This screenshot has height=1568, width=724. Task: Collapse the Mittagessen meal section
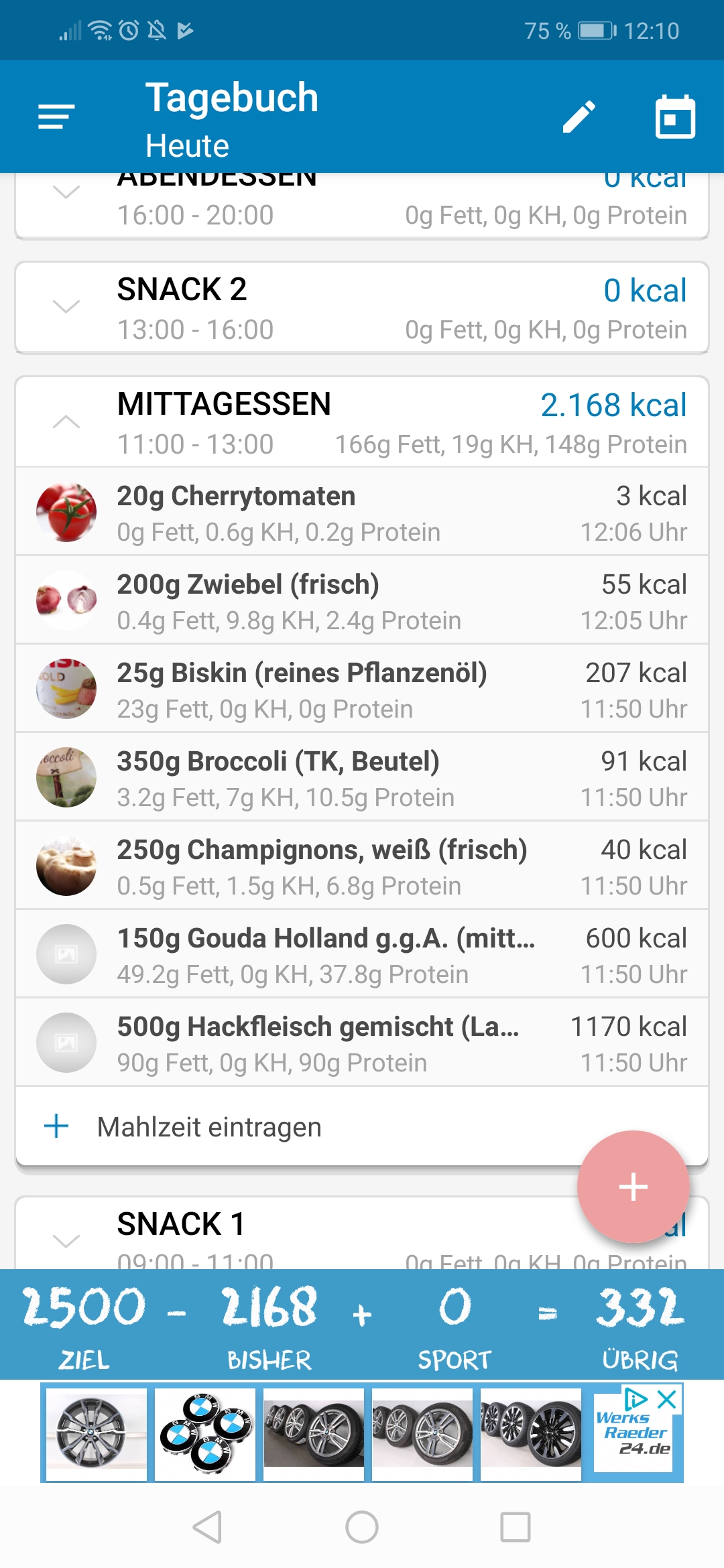click(66, 422)
